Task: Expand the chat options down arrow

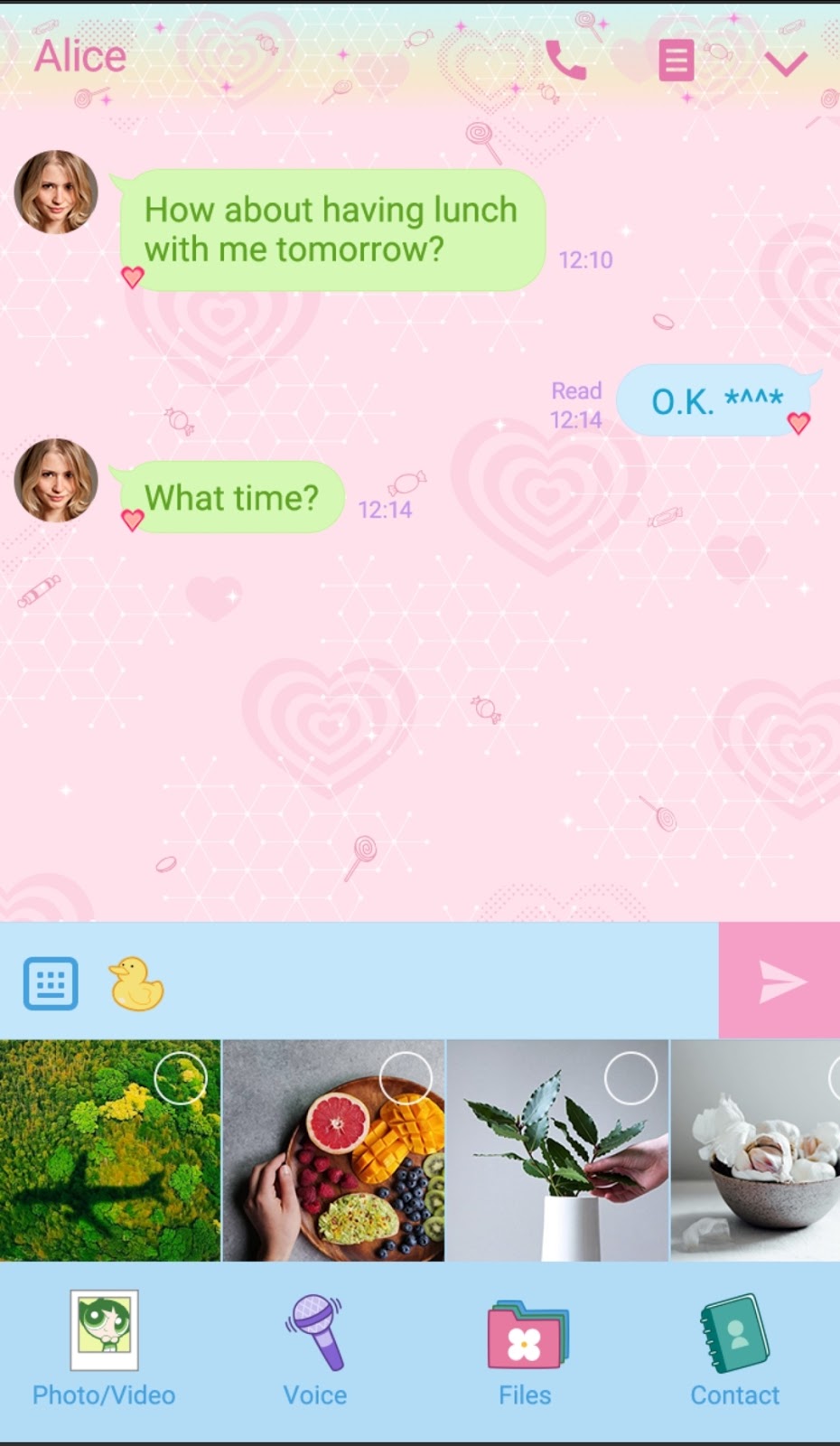Action: coord(786,63)
